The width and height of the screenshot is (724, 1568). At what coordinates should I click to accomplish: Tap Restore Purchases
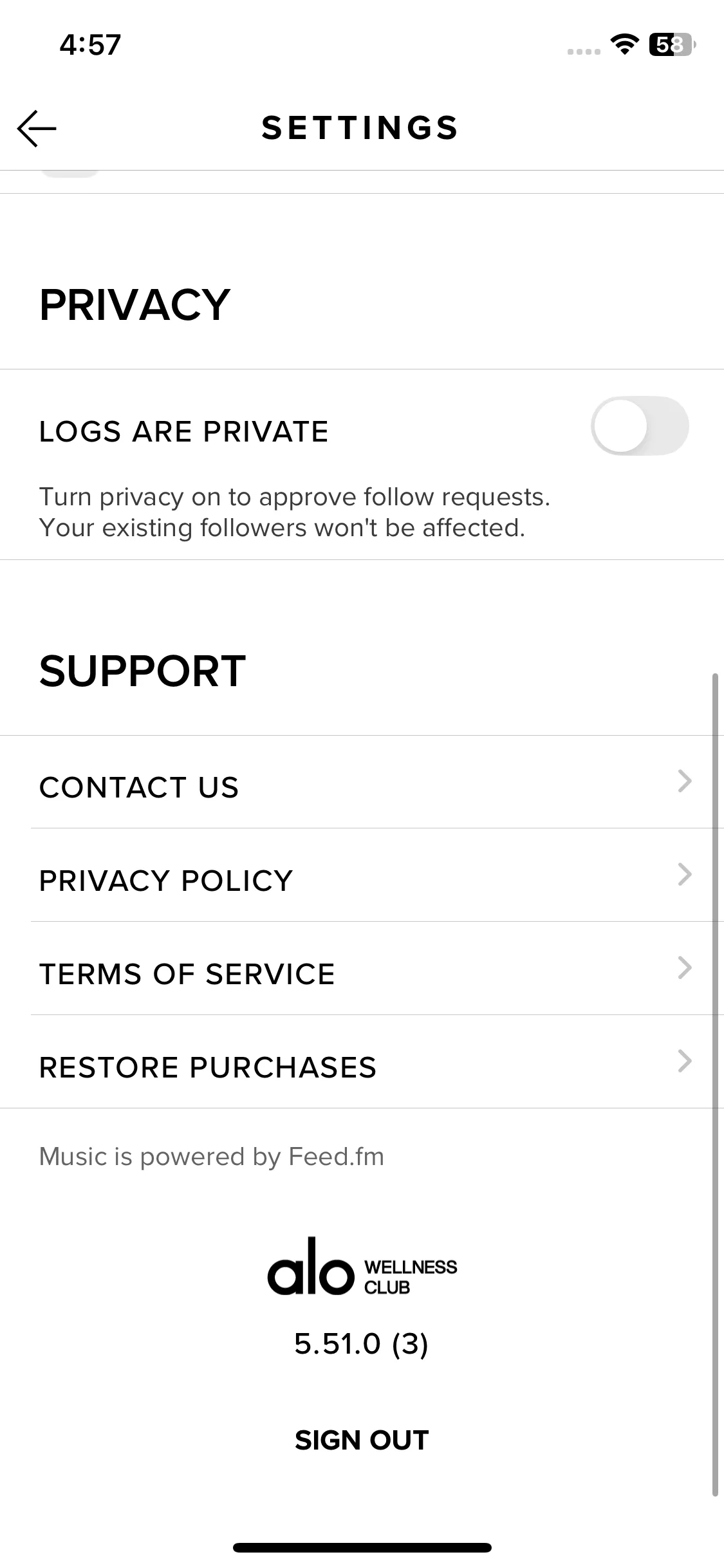pos(362,1067)
